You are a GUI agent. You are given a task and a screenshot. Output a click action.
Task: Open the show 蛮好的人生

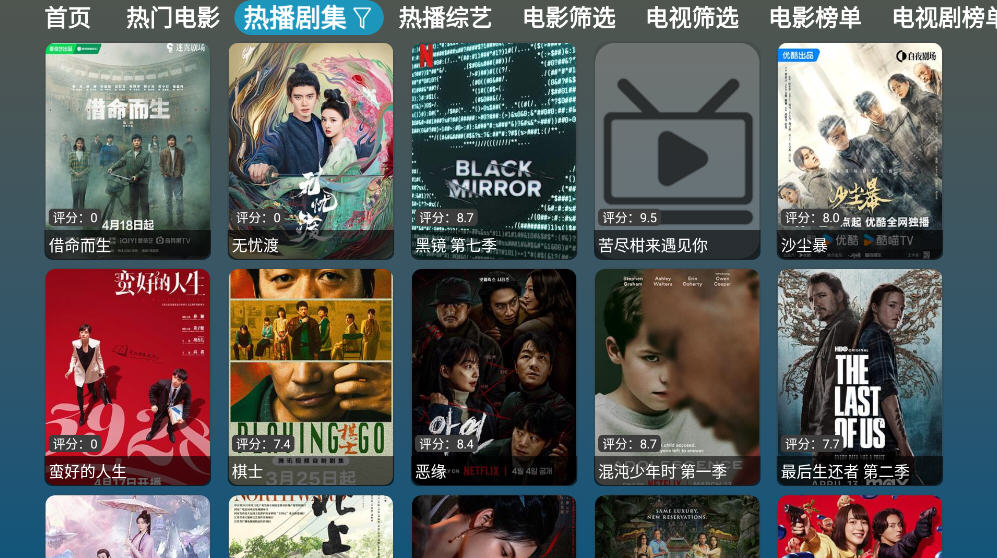click(x=128, y=377)
